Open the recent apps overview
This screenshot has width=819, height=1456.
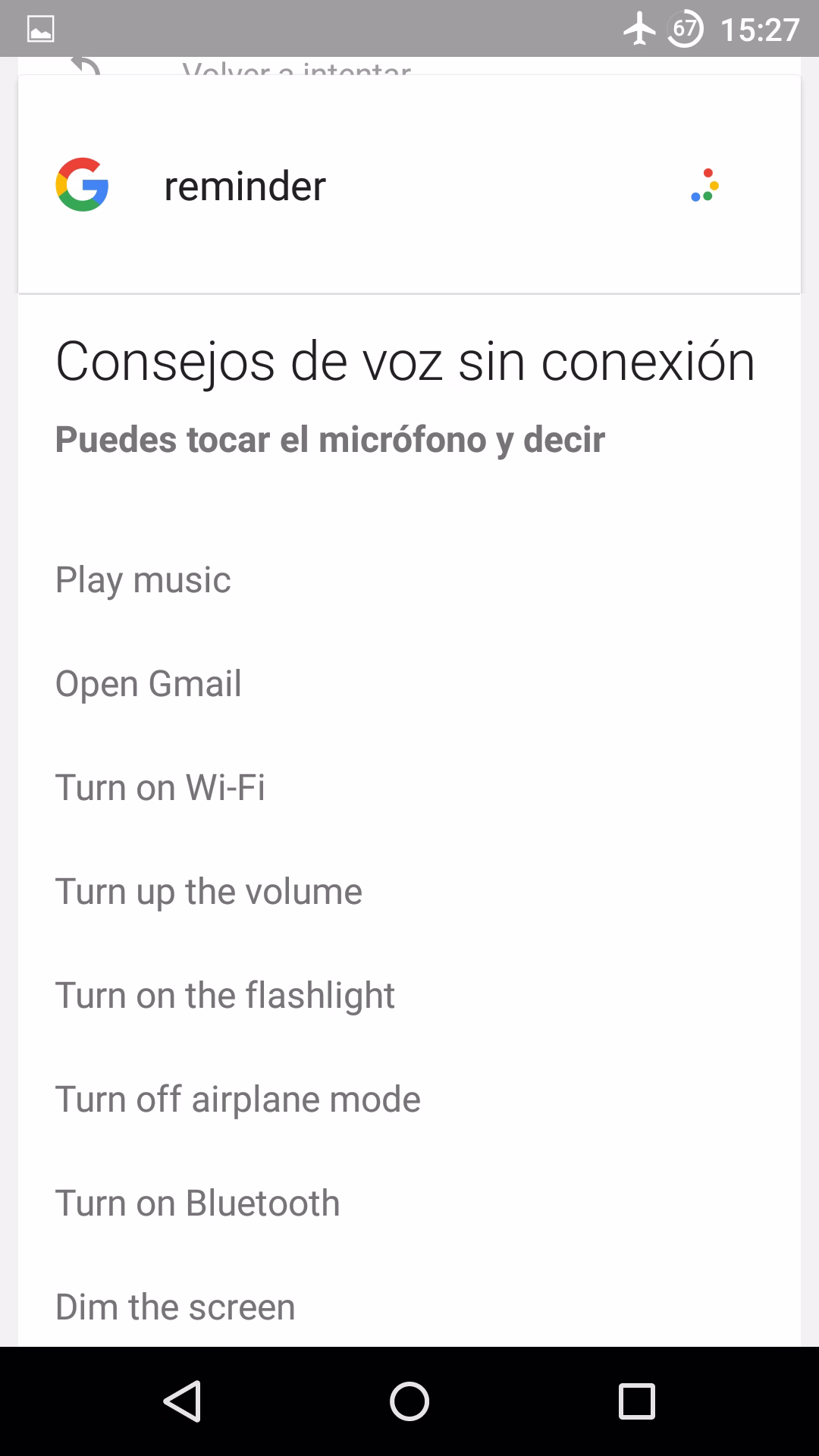click(x=637, y=1401)
